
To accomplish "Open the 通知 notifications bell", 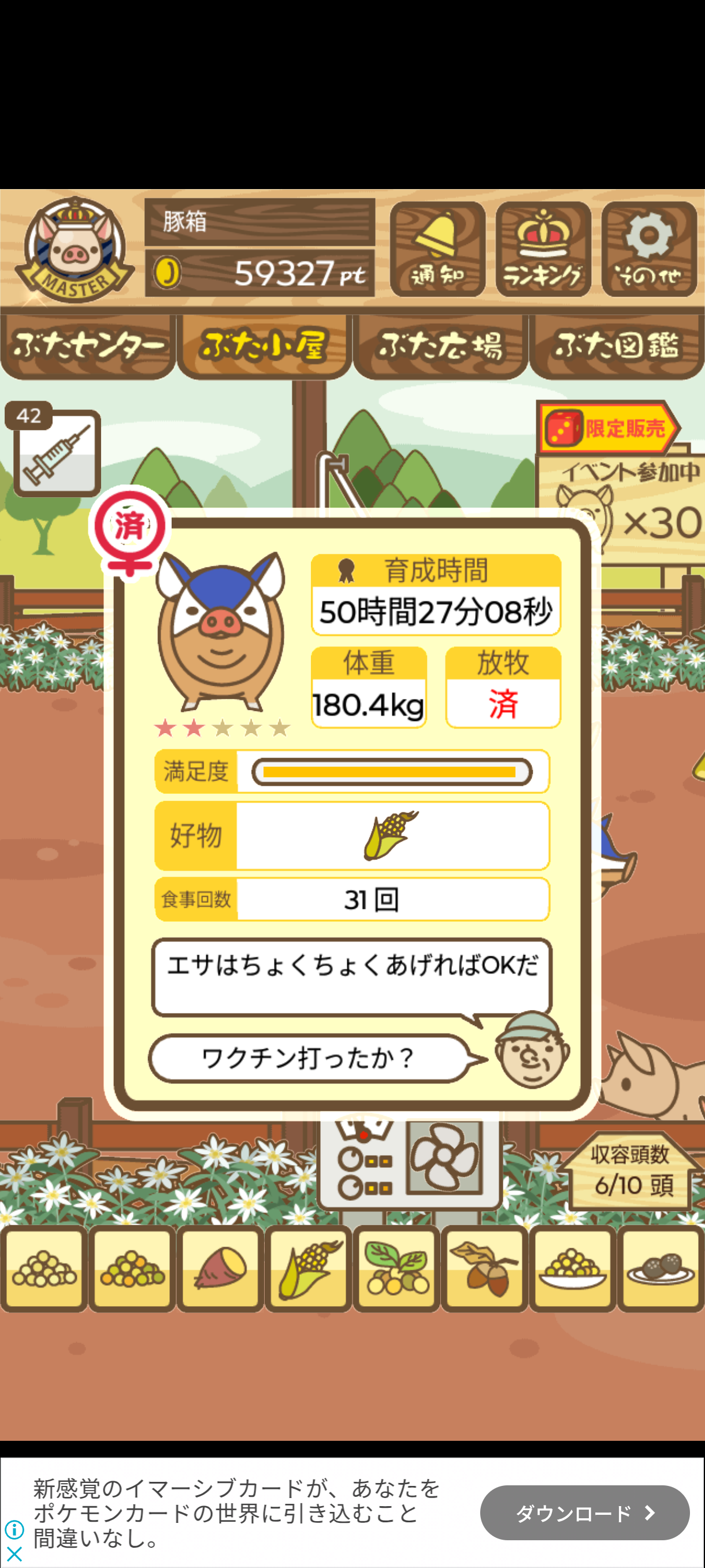I will pos(437,249).
